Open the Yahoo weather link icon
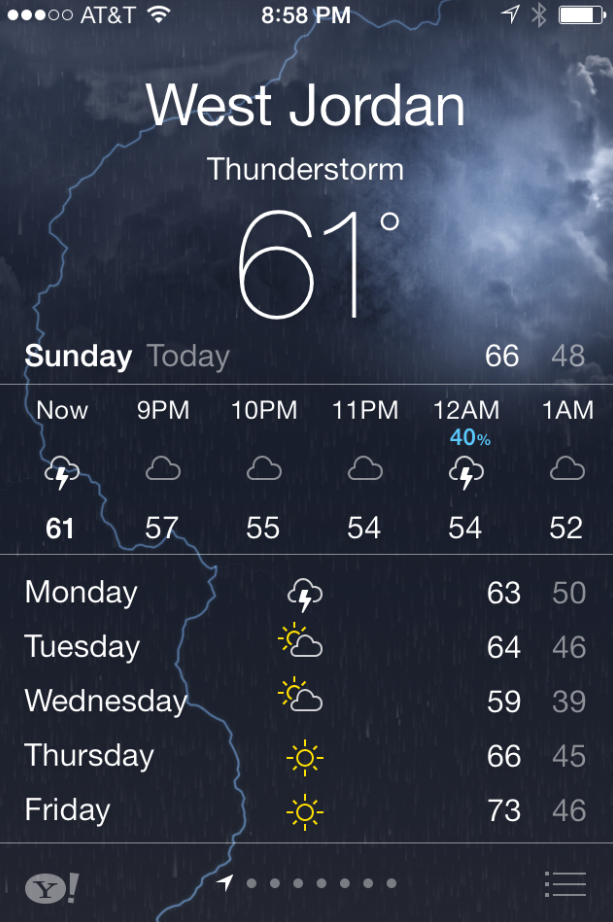The height and width of the screenshot is (922, 613). pyautogui.click(x=51, y=887)
